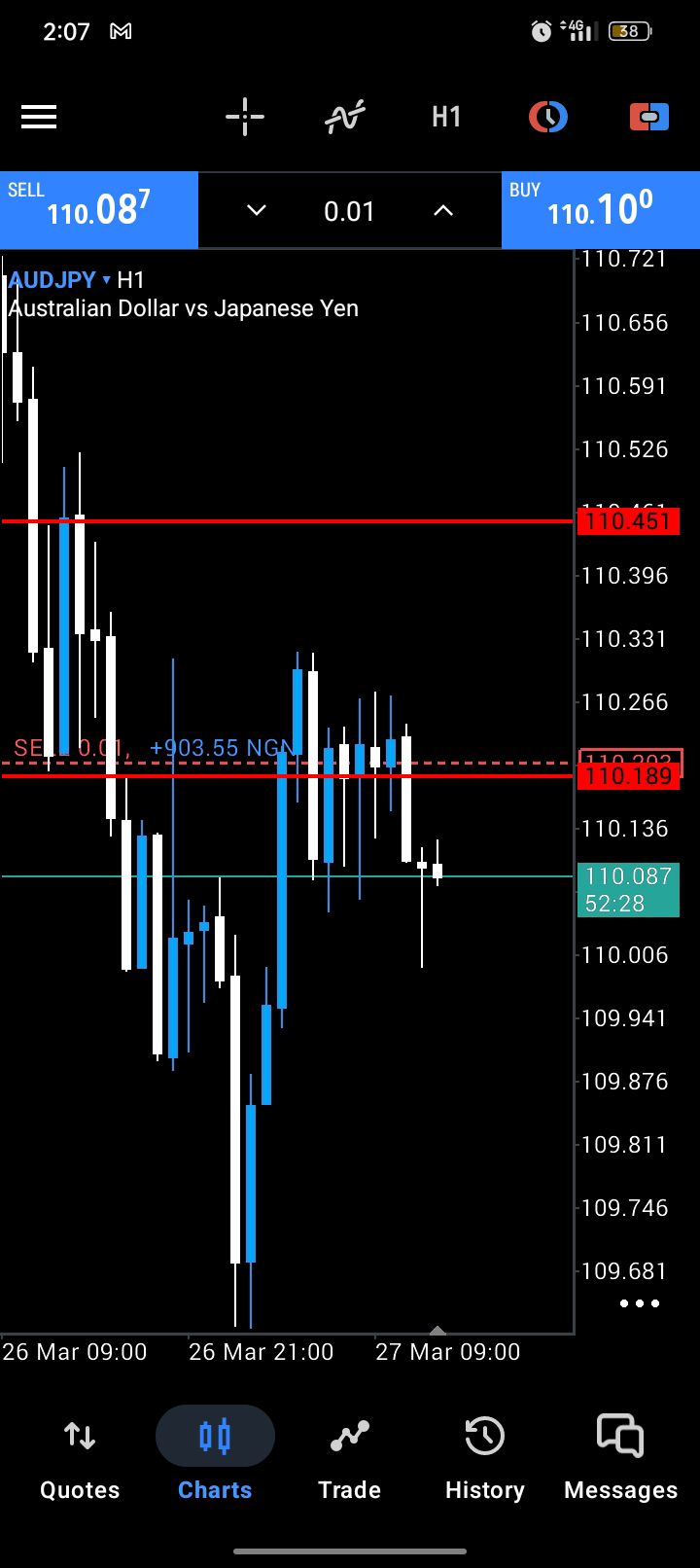Open the hamburger drawer menu
This screenshot has height=1568, width=700.
tap(39, 118)
